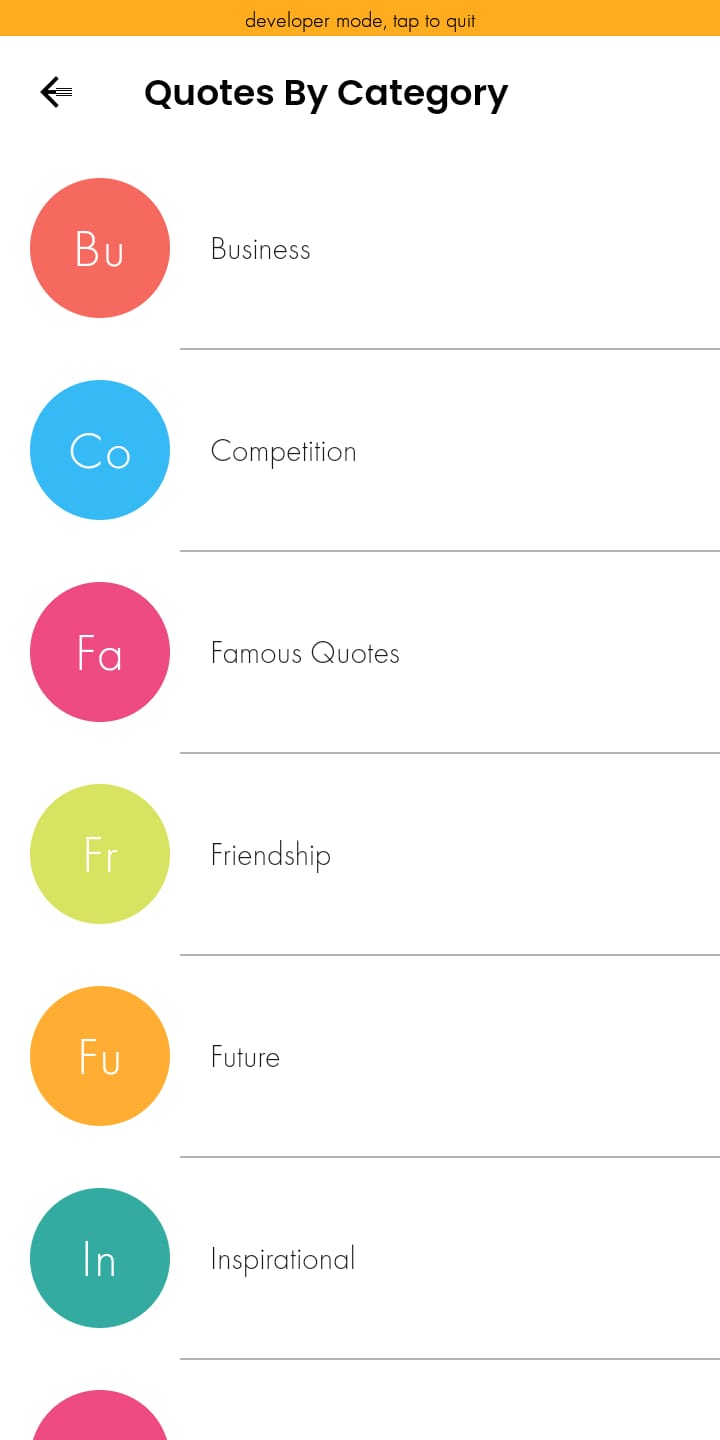Tap the orange Fu circle icon
720x1440 pixels.
pos(100,1056)
